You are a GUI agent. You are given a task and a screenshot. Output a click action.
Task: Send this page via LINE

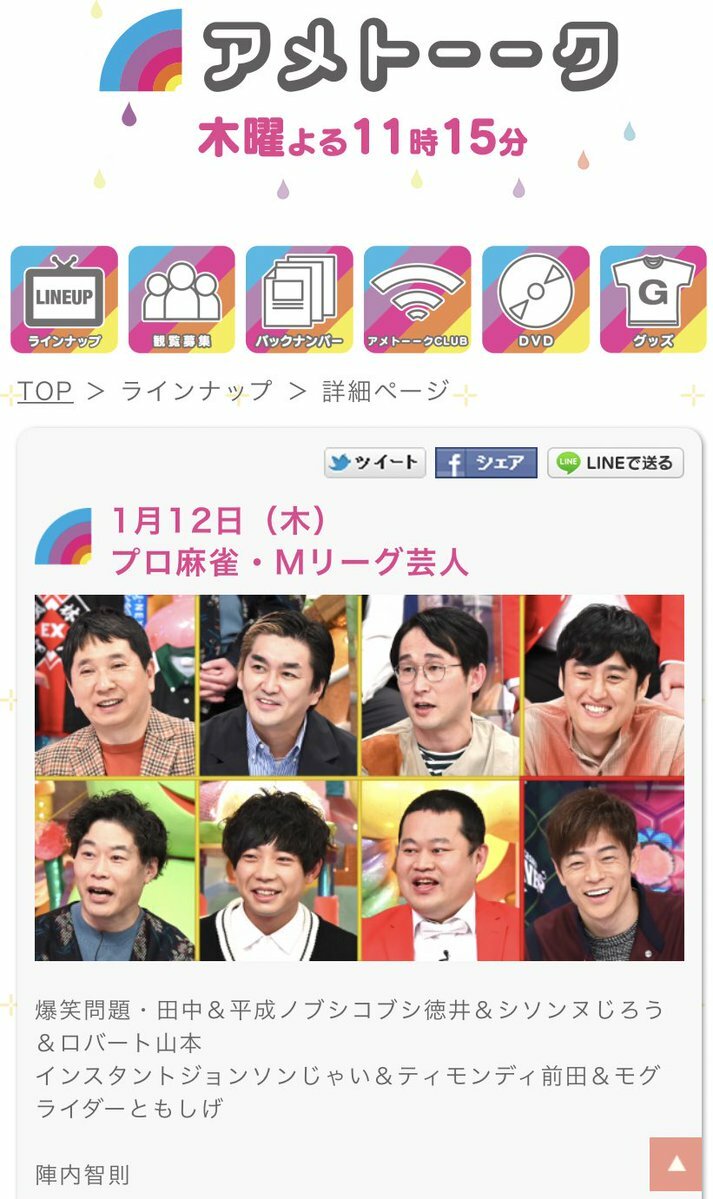(x=616, y=463)
